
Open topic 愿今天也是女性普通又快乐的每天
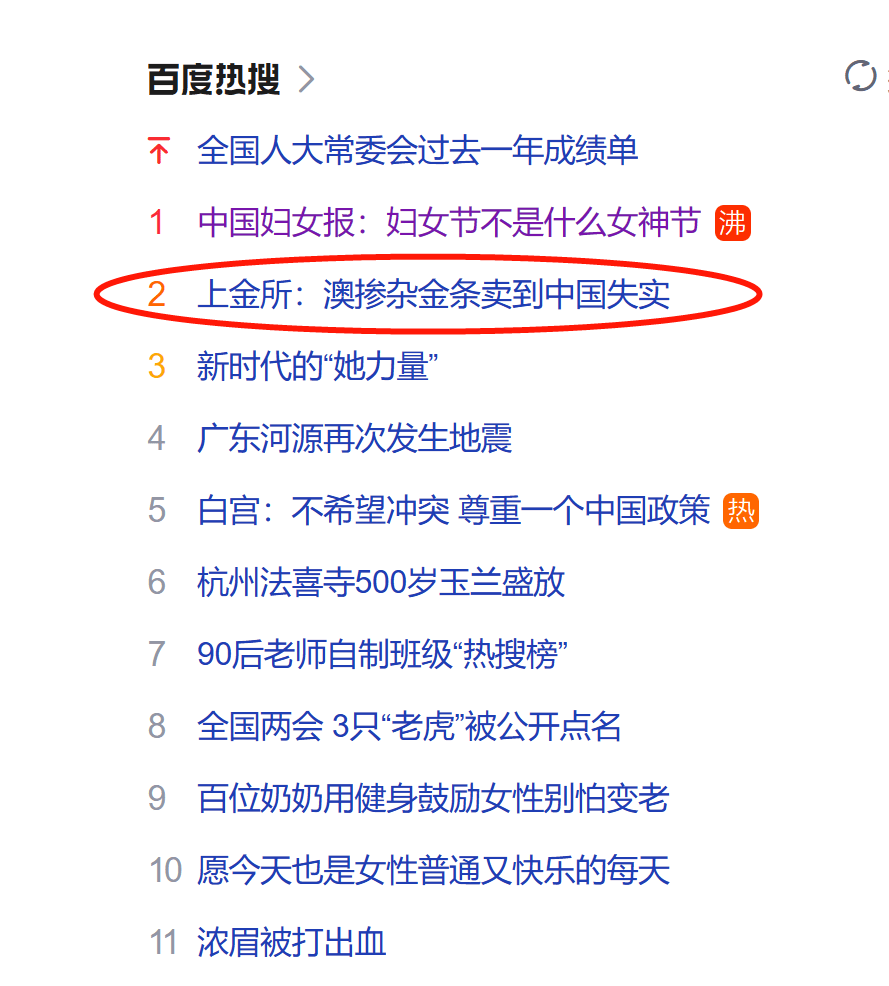pyautogui.click(x=433, y=870)
